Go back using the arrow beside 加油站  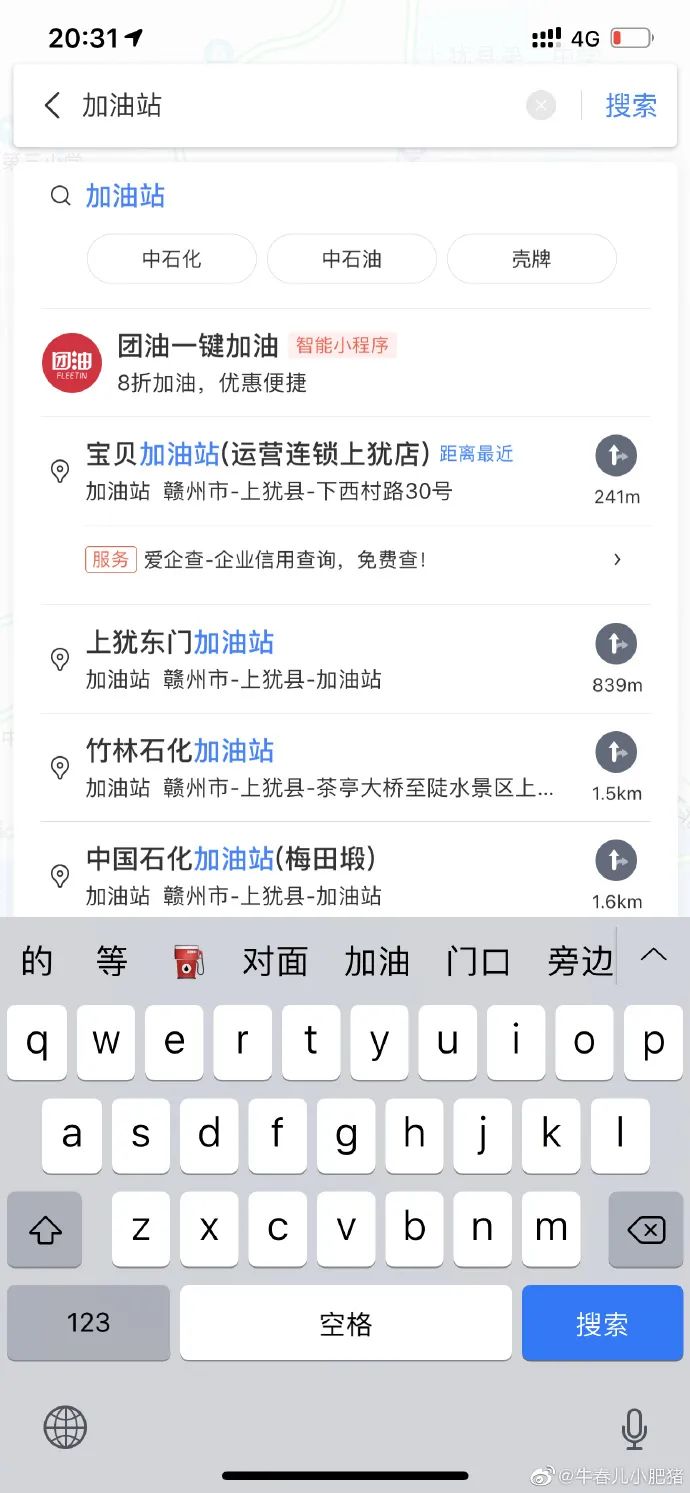coord(53,105)
